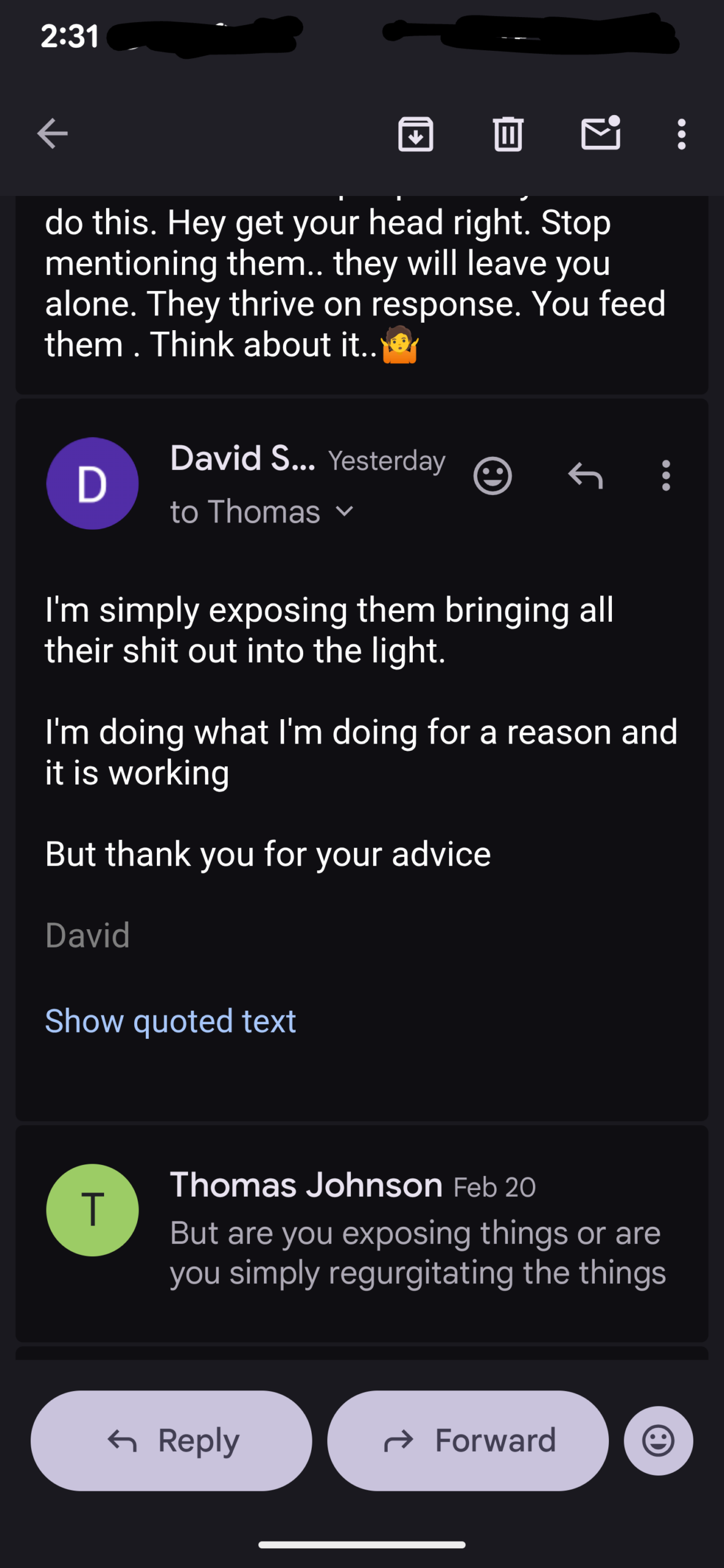The image size is (724, 1568).
Task: Open emoji reaction button beside Forward
Action: 658,1441
